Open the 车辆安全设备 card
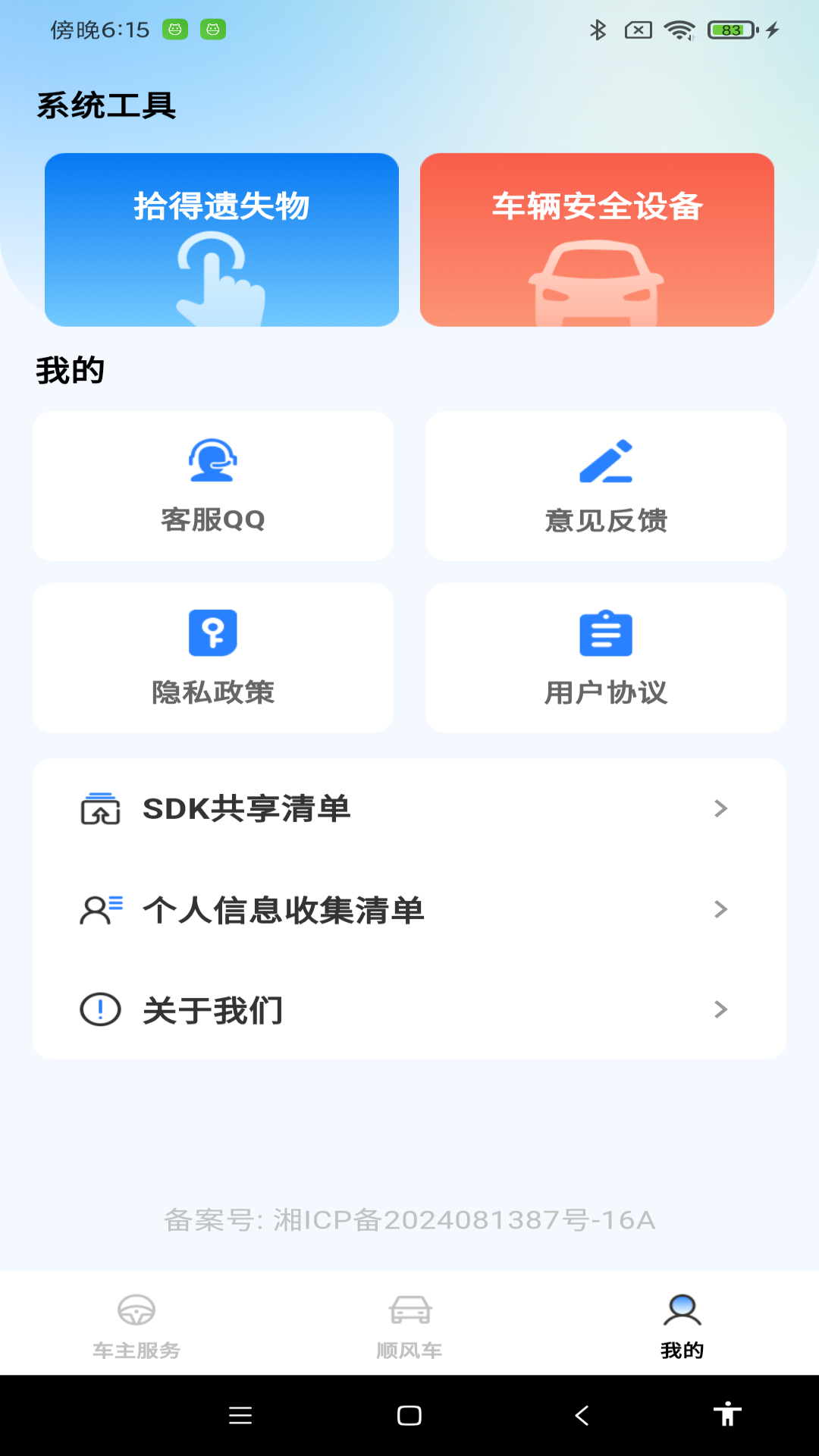The width and height of the screenshot is (819, 1456). (x=596, y=240)
